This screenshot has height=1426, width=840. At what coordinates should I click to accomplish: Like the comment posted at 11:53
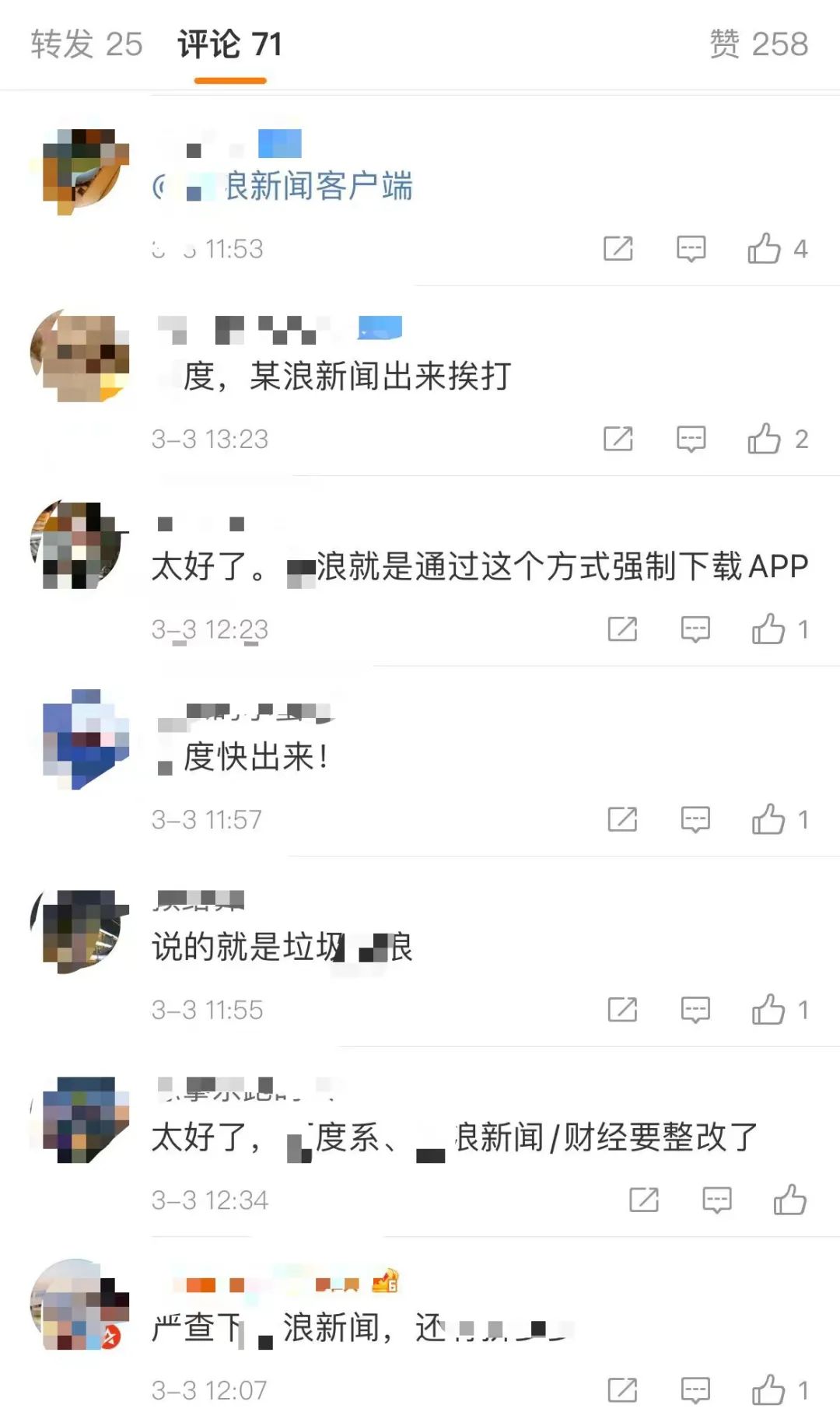(764, 249)
